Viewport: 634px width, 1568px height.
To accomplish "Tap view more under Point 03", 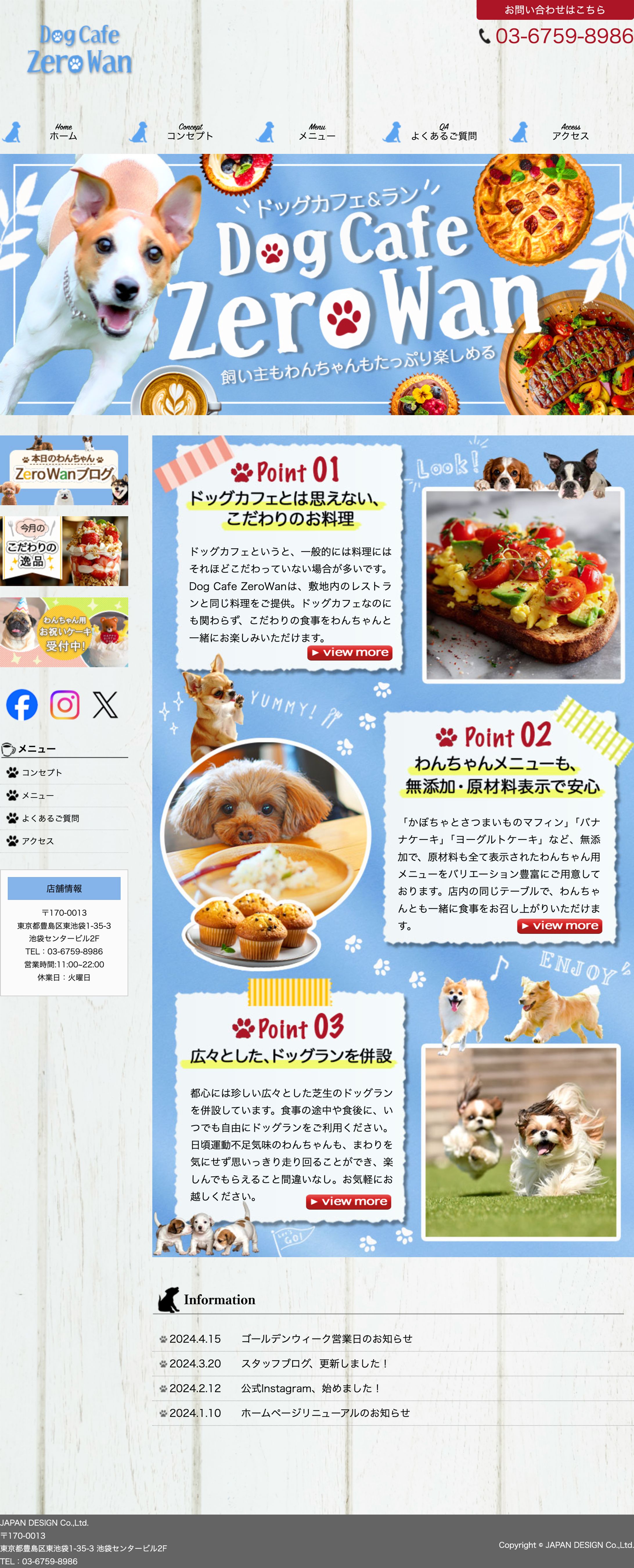I will 349,1202.
